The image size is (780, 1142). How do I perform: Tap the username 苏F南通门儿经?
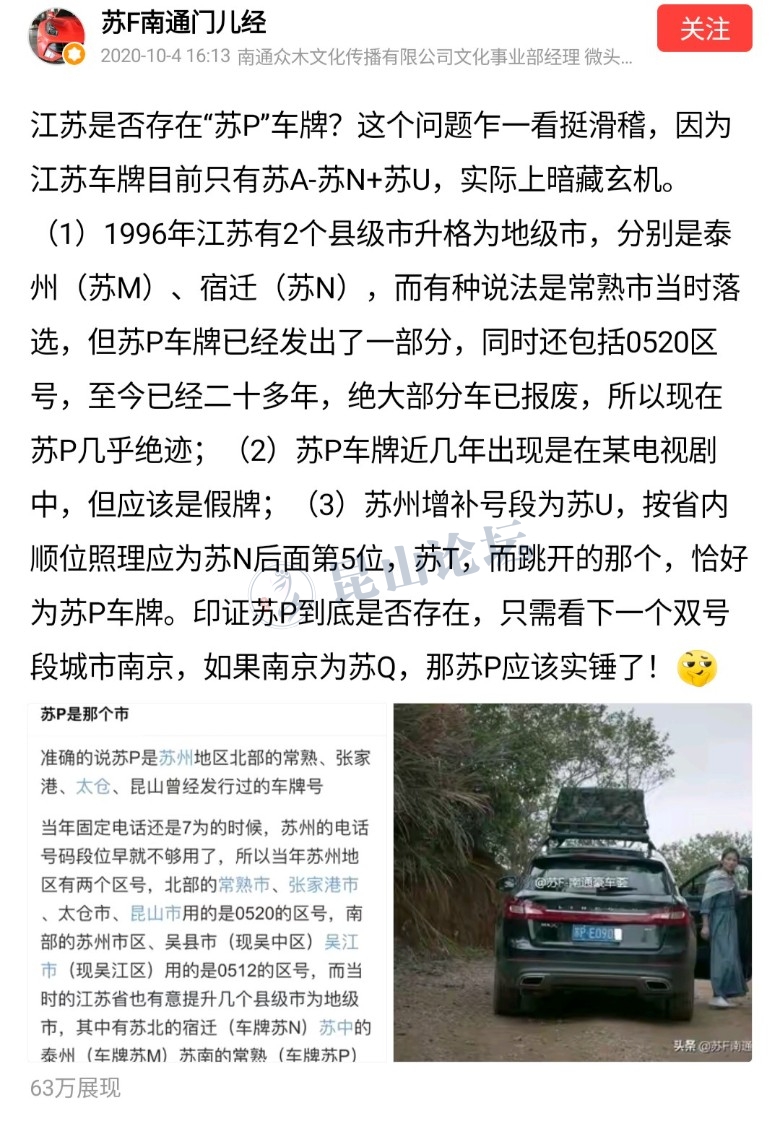(x=183, y=22)
